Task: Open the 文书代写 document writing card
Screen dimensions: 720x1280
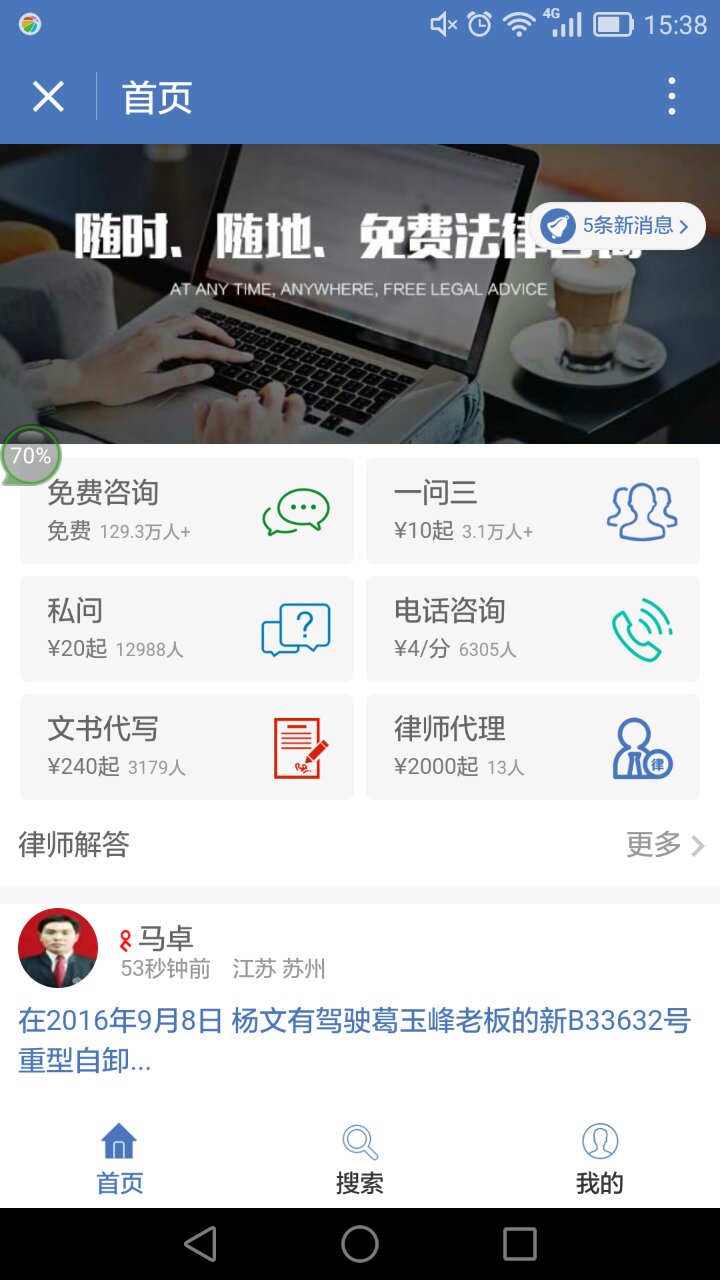Action: [187, 747]
